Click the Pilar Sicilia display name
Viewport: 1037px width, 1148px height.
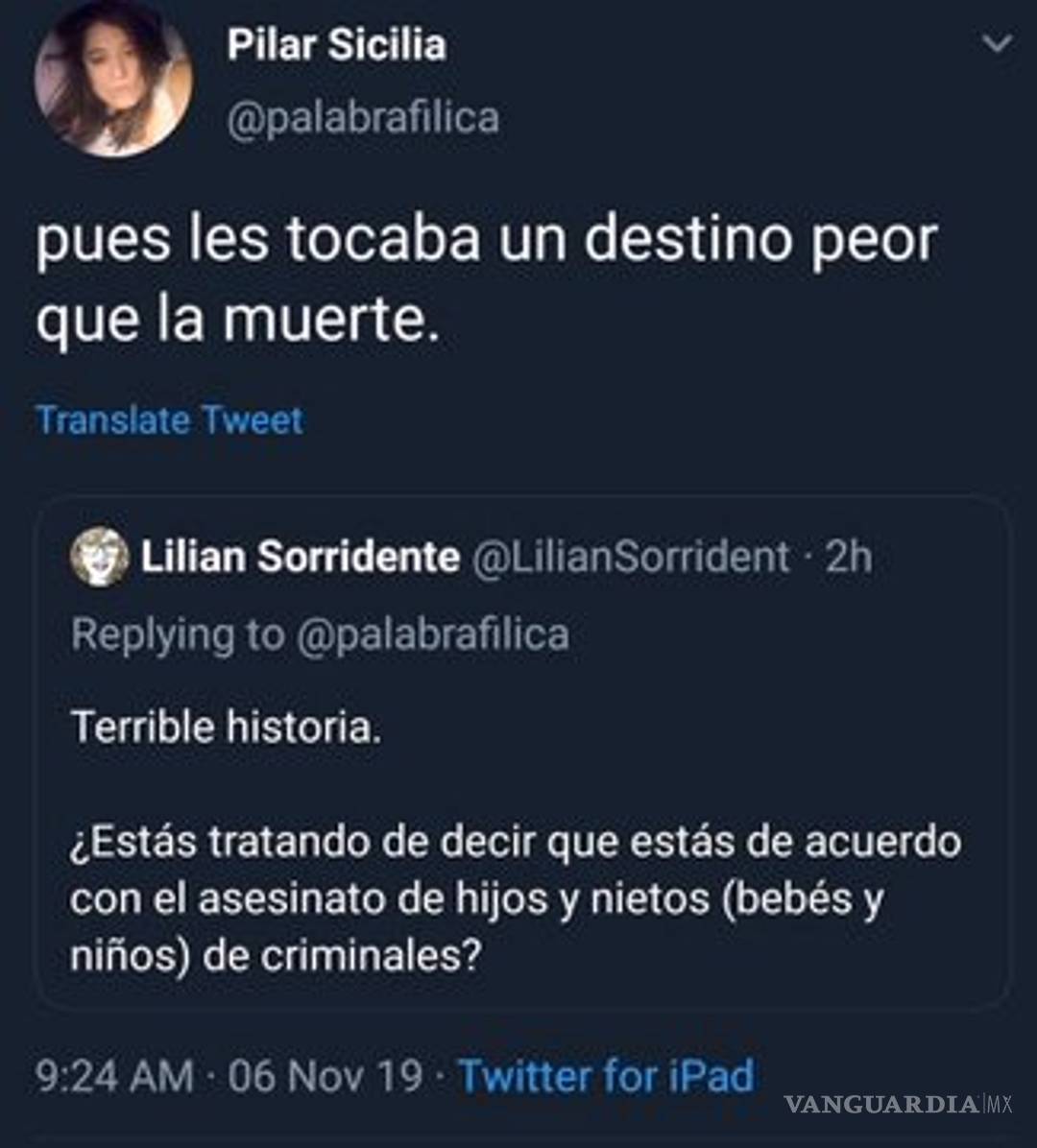click(x=337, y=43)
